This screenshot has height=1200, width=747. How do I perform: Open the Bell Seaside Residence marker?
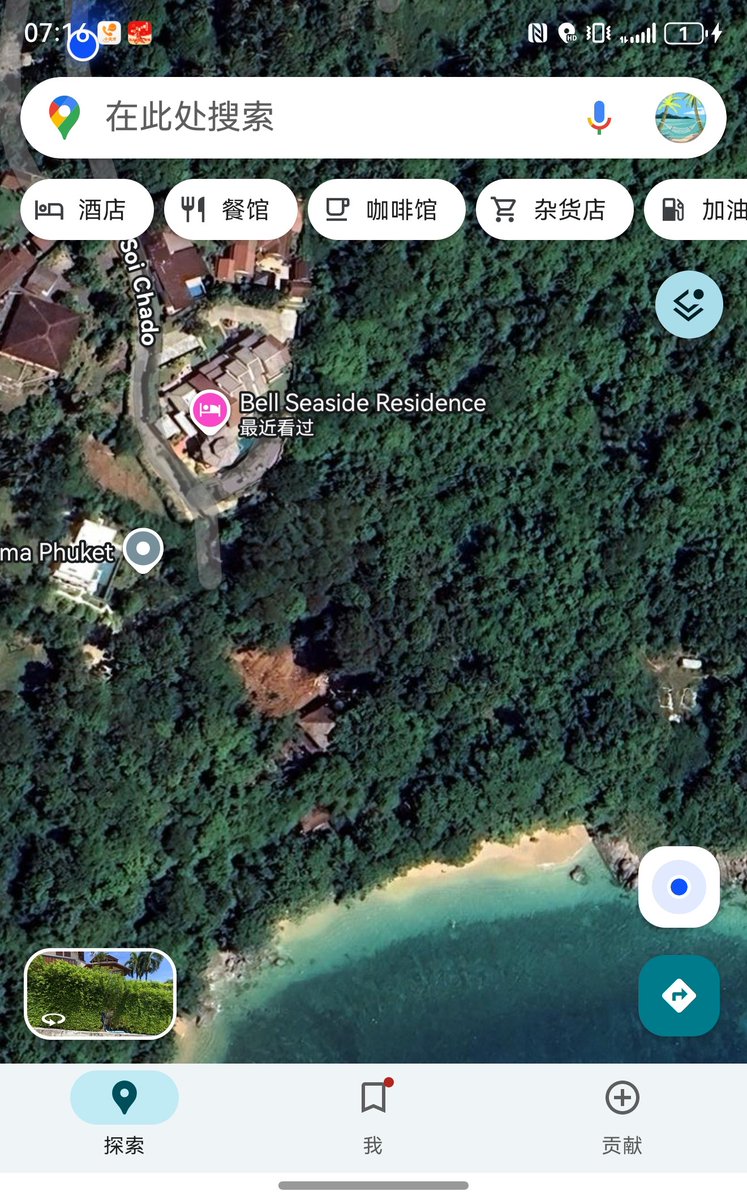(x=210, y=410)
